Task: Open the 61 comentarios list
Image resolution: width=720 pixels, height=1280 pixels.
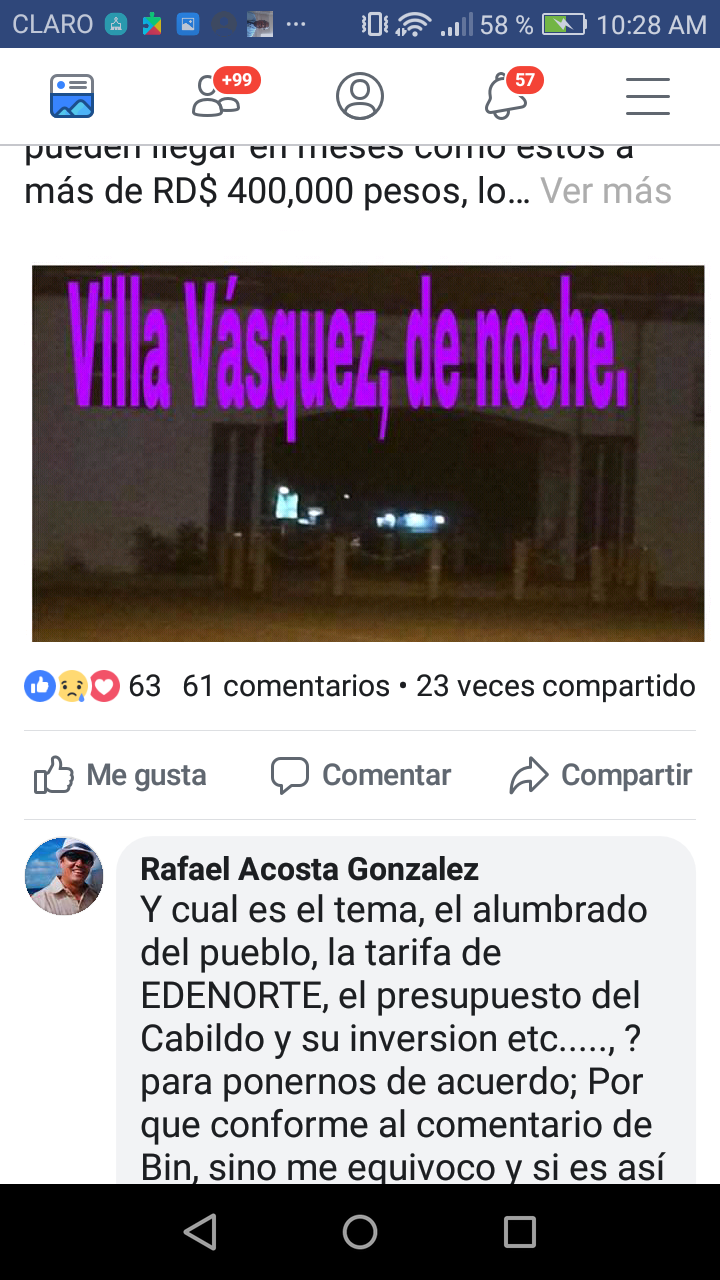Action: pos(286,686)
